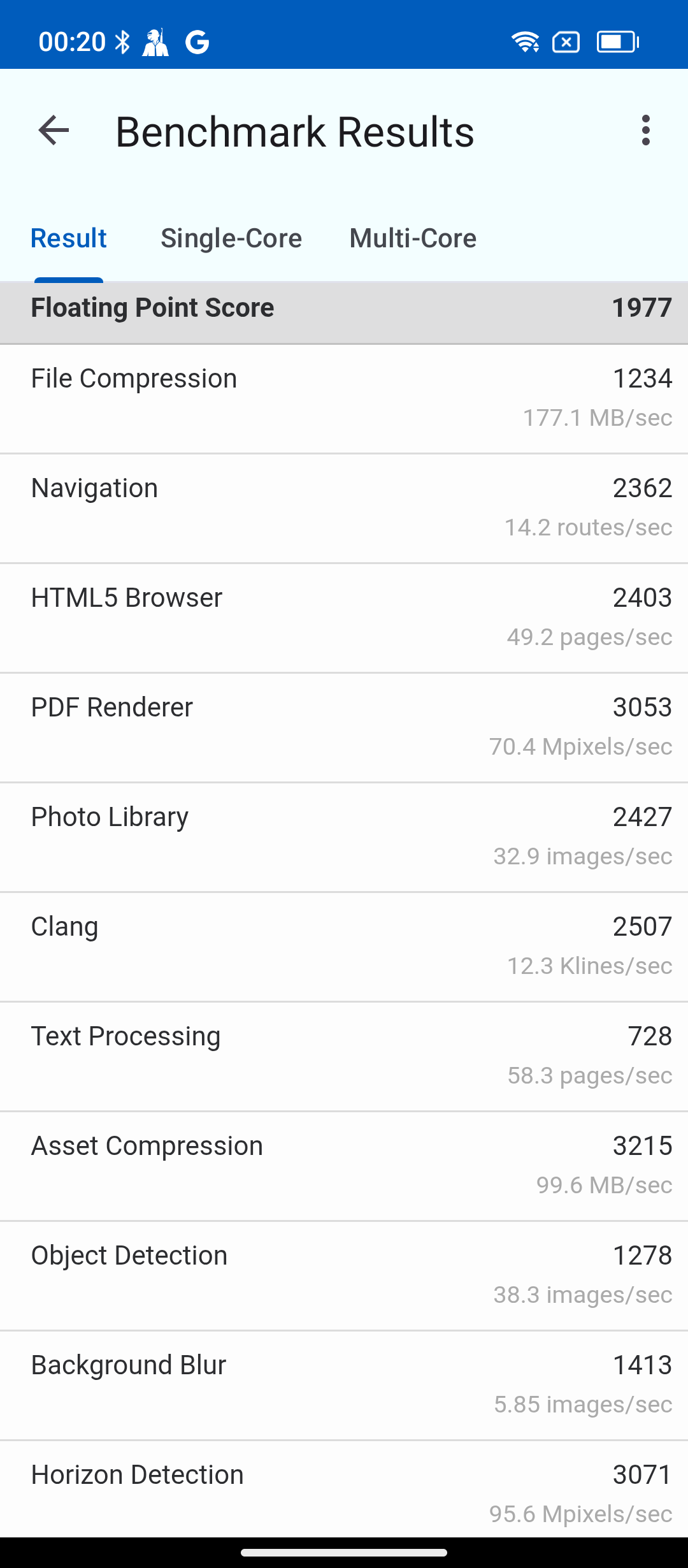Select the Result tab
The height and width of the screenshot is (1568, 688).
69,238
